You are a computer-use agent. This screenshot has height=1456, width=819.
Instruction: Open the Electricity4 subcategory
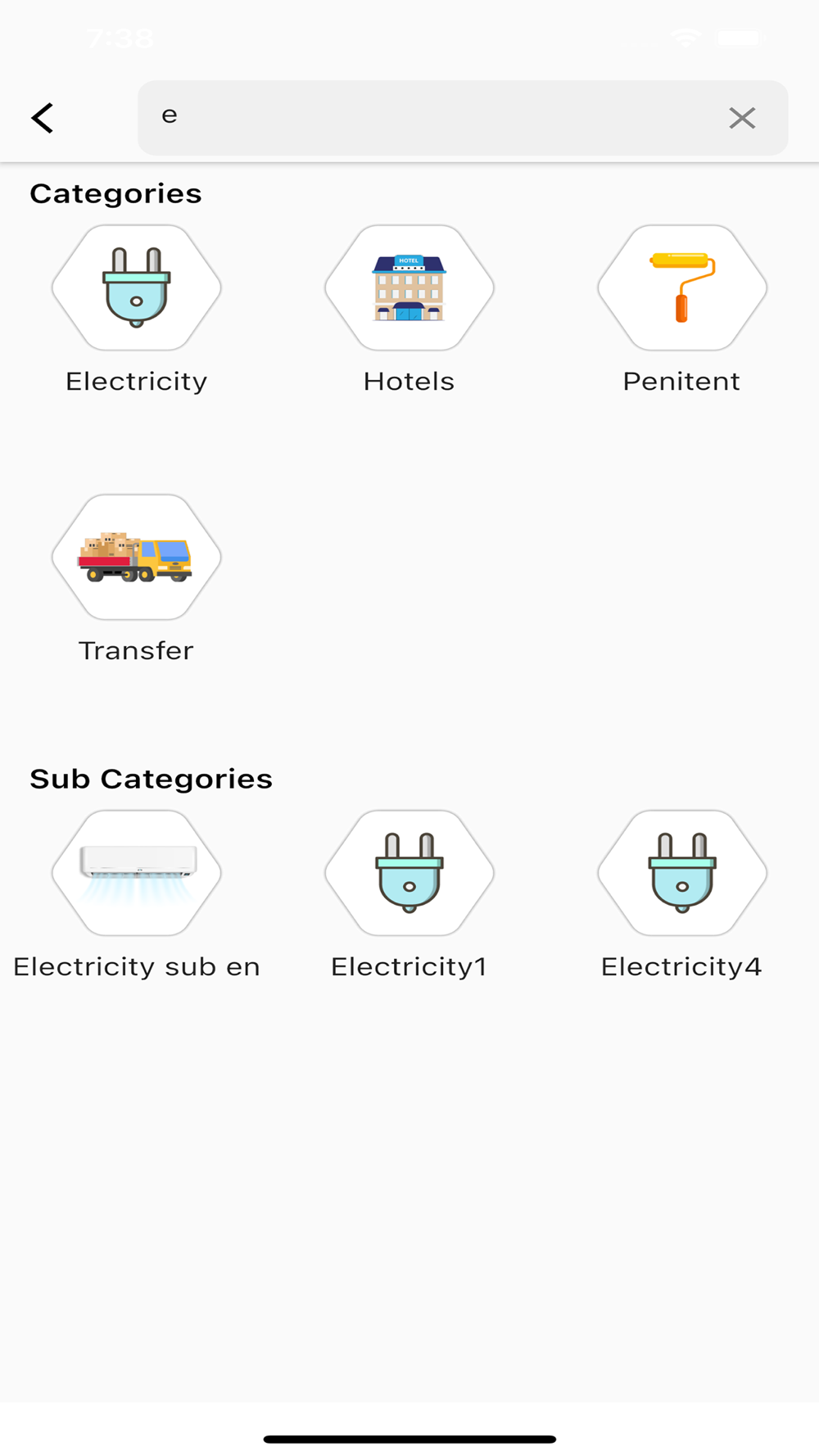tap(682, 874)
